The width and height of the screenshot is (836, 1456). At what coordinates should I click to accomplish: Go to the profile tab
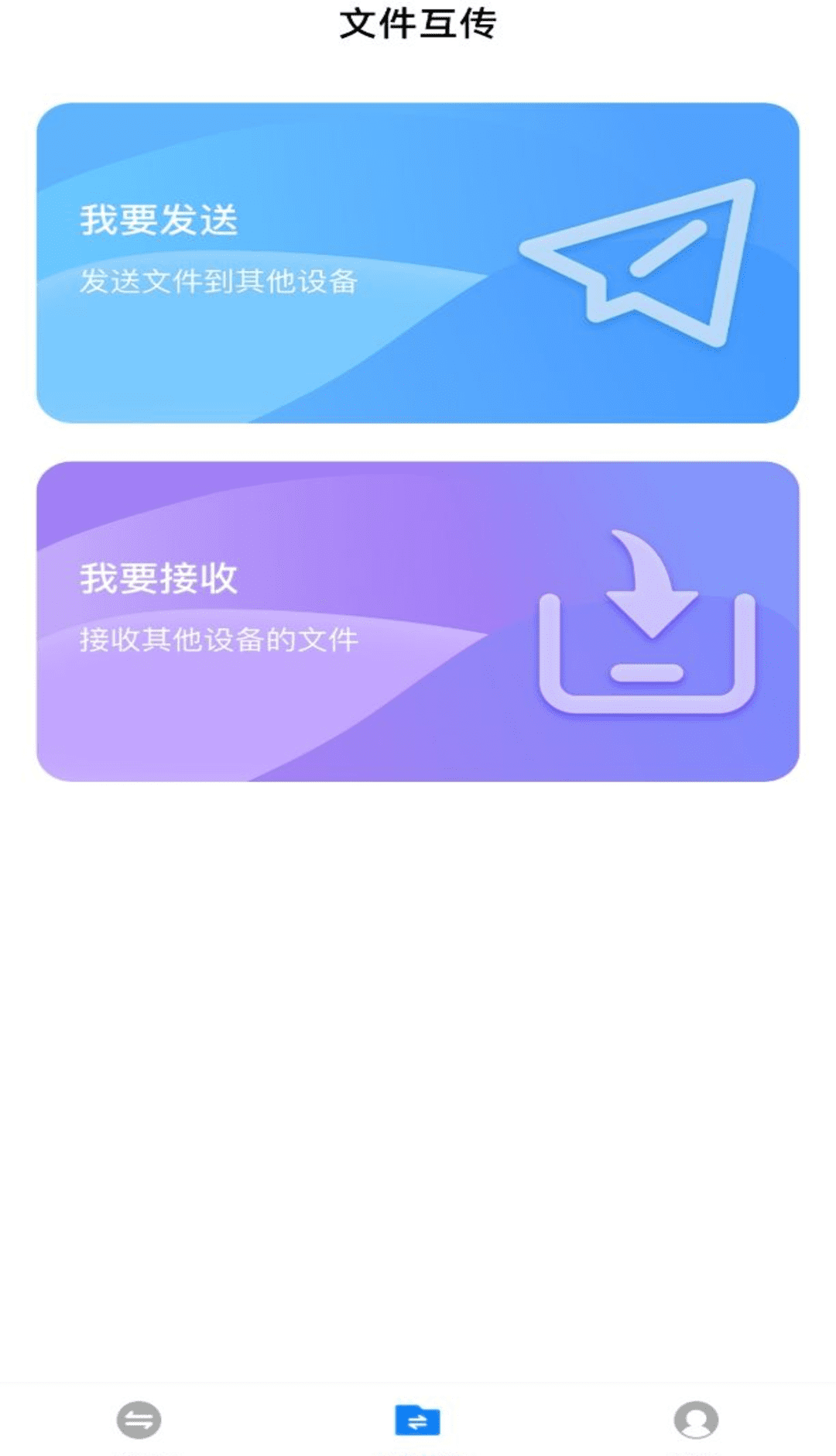[696, 1420]
